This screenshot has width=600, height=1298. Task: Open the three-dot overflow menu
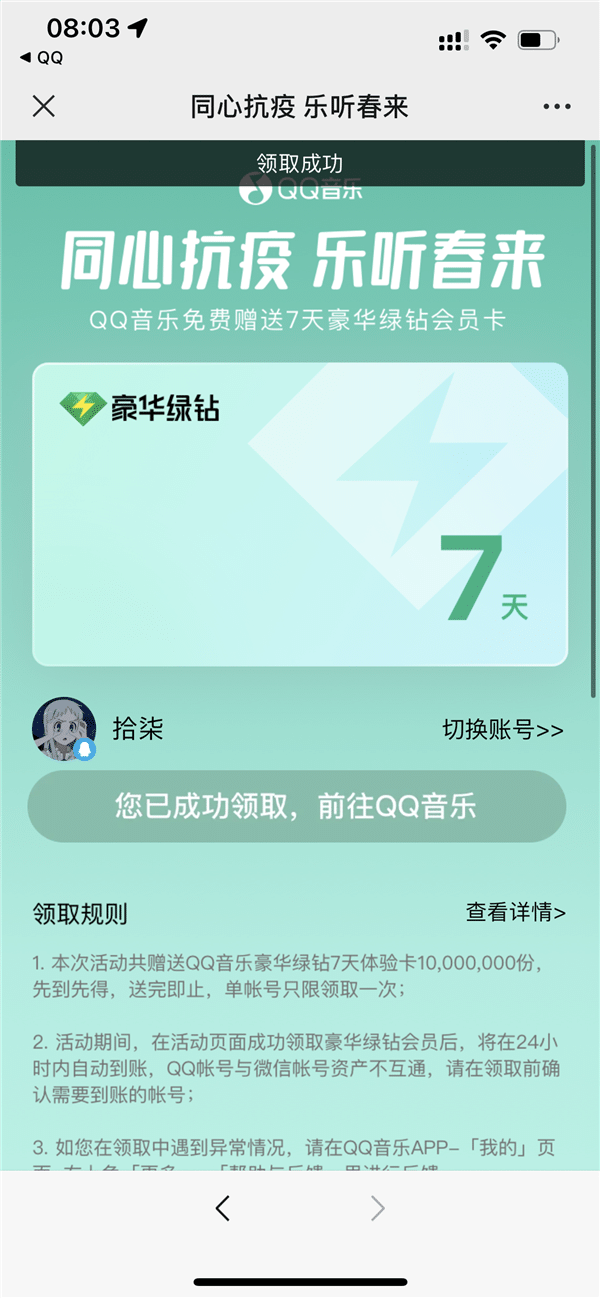[556, 107]
